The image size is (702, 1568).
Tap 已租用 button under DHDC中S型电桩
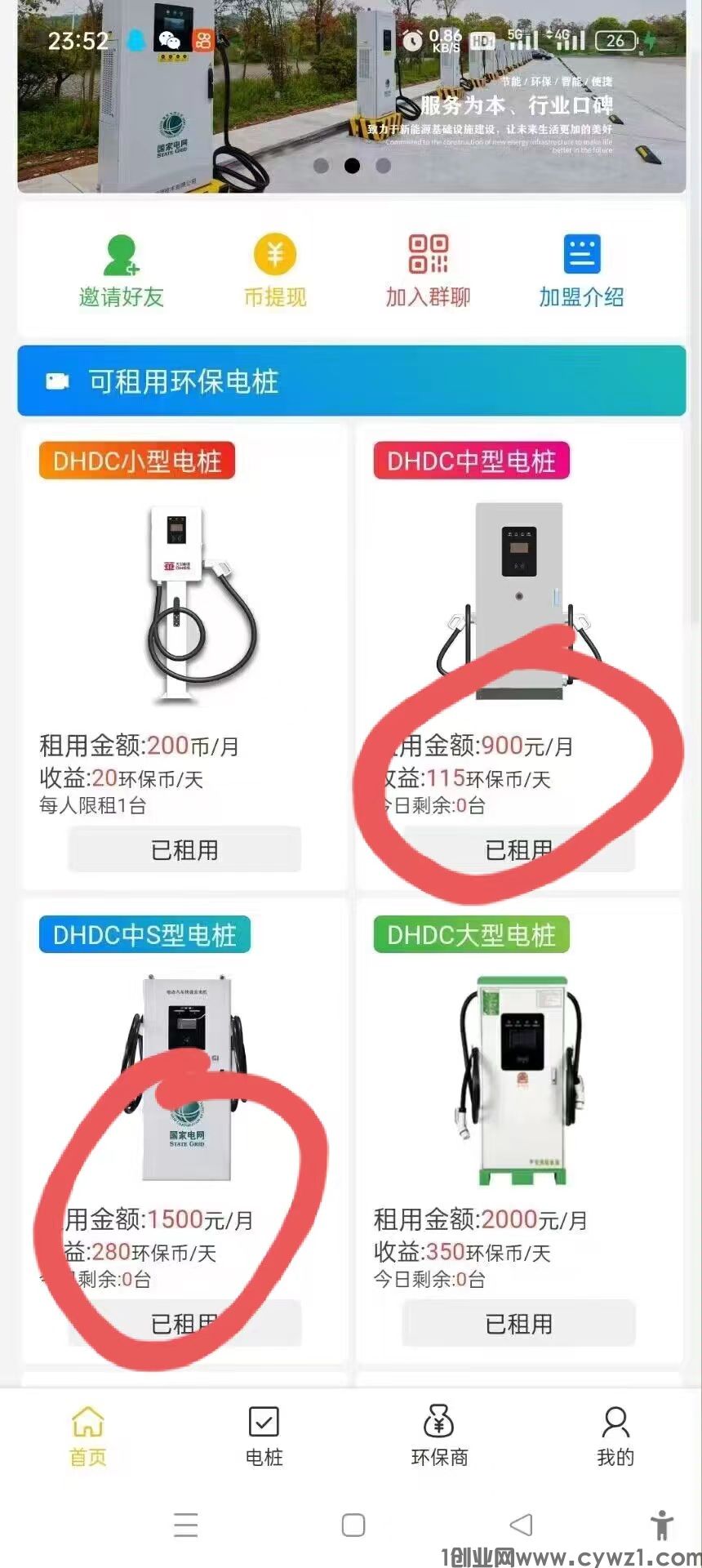tap(184, 1324)
